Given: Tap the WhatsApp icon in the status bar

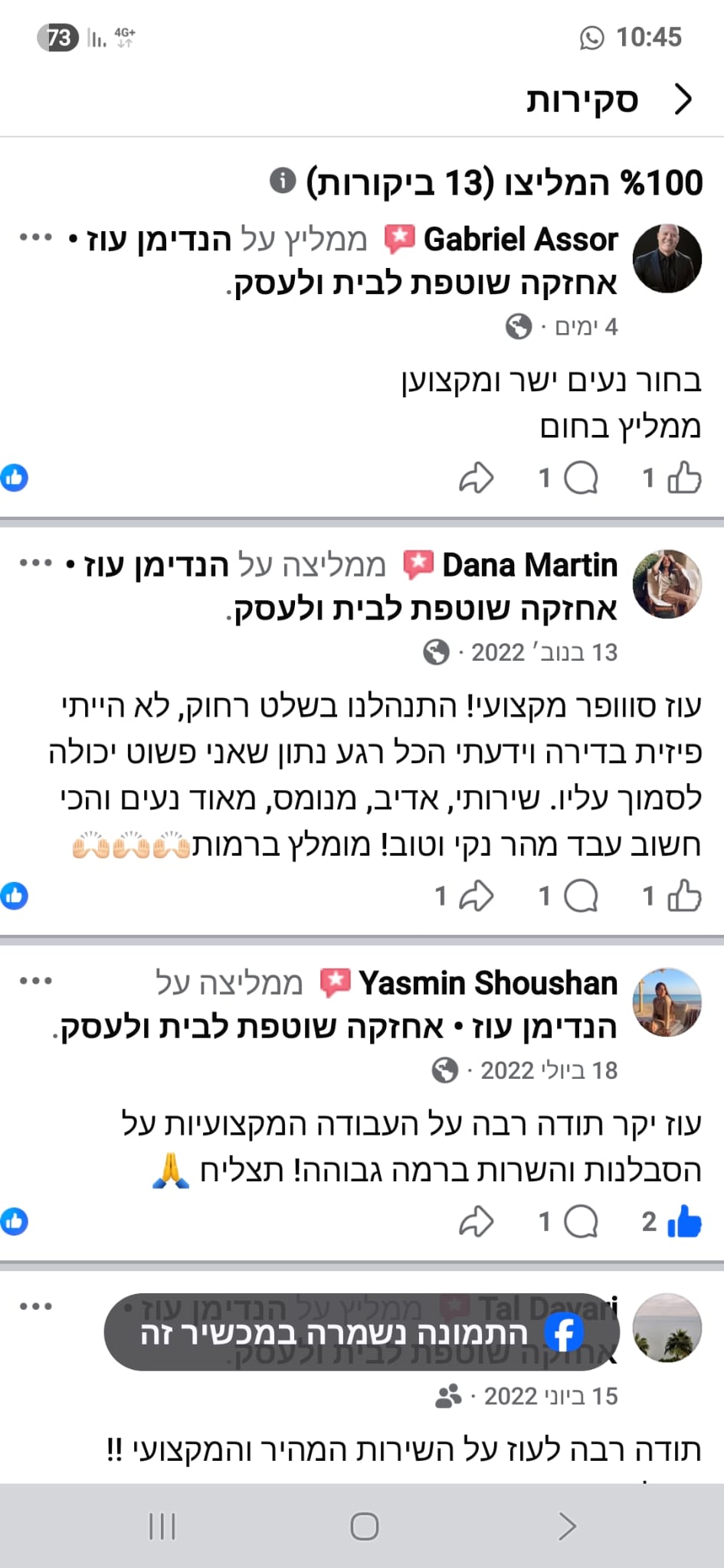Looking at the screenshot, I should [x=591, y=37].
